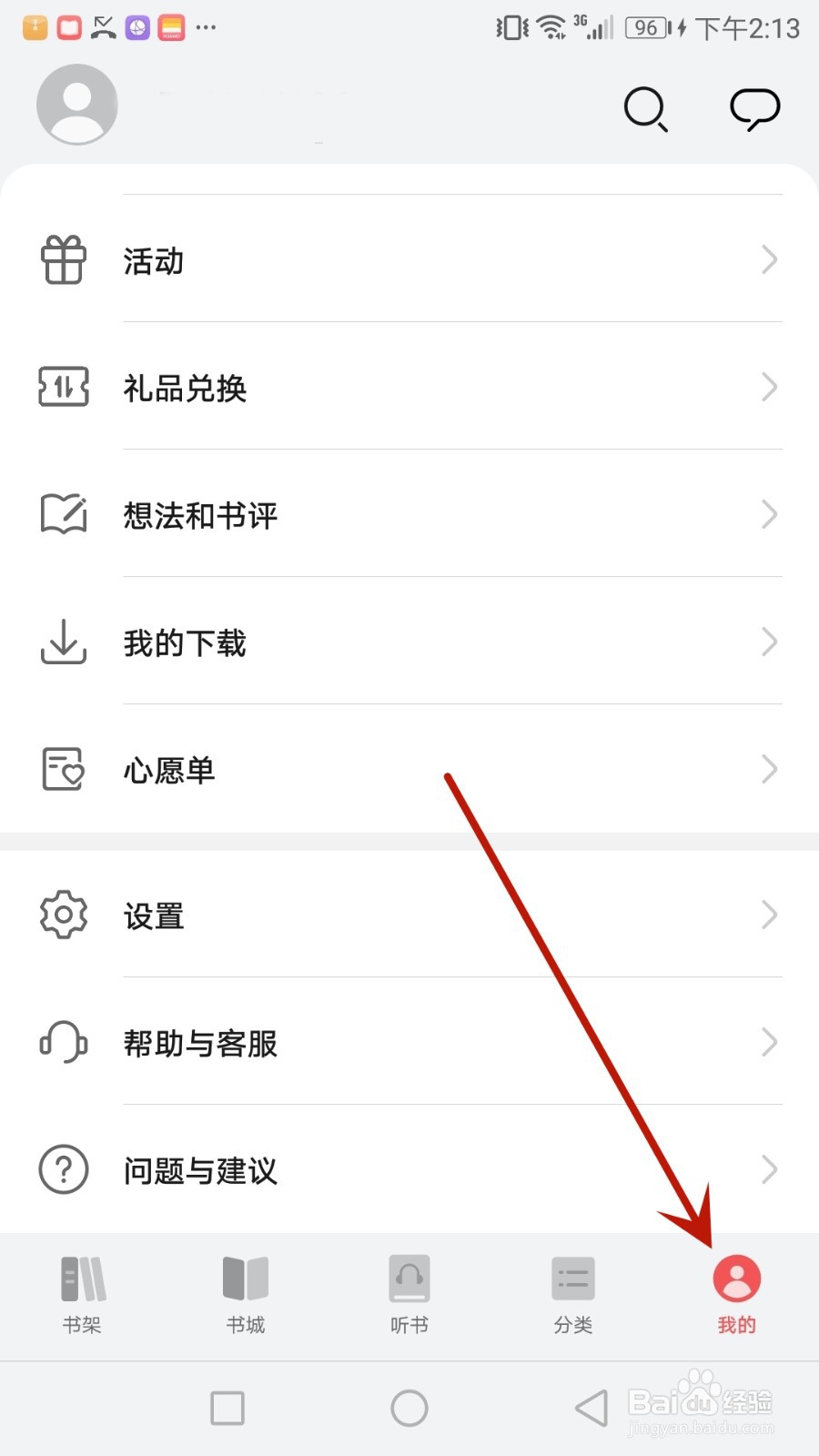
Task: Switch to the 书城 tab
Action: coord(245,1292)
